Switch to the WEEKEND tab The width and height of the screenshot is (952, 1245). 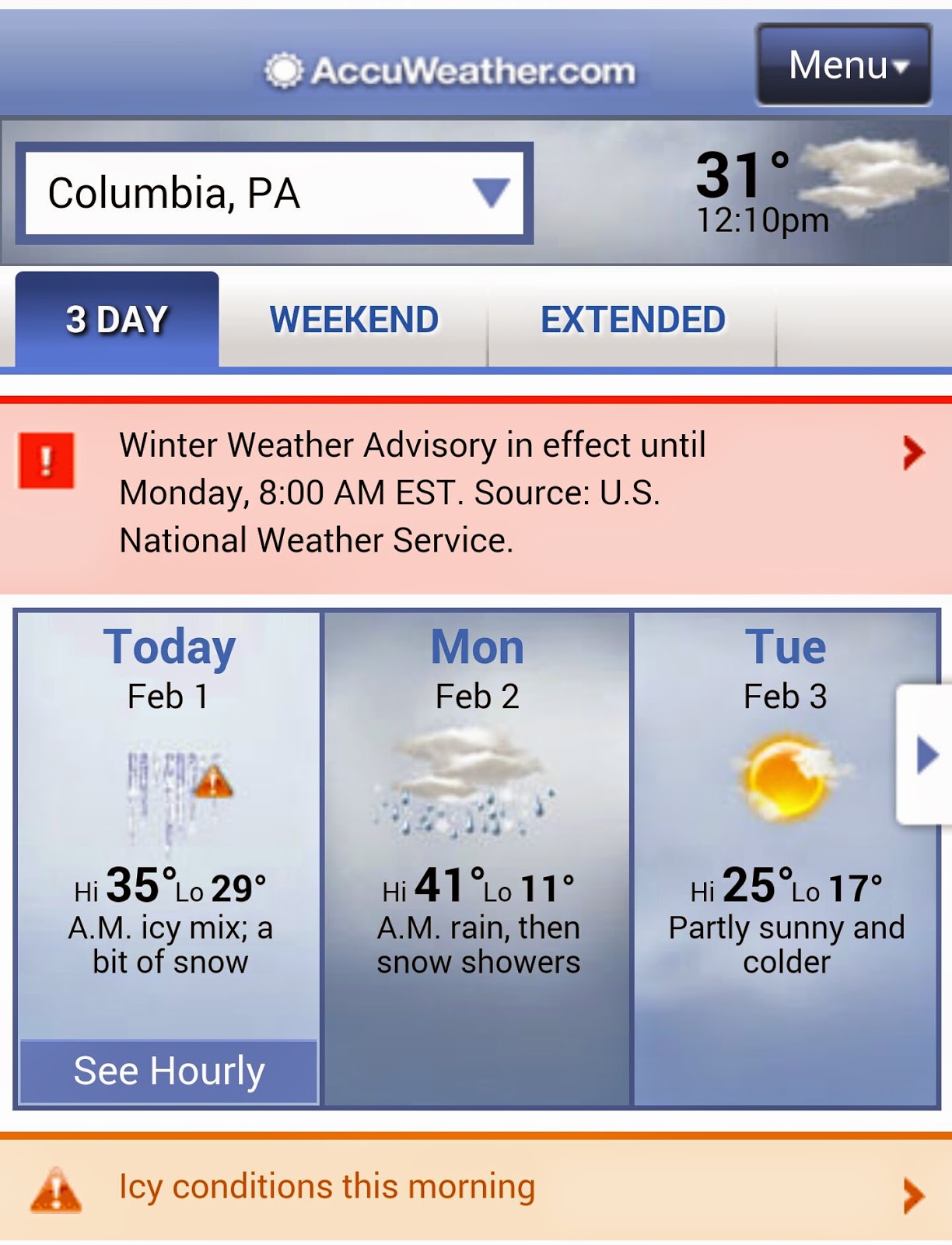(x=354, y=319)
